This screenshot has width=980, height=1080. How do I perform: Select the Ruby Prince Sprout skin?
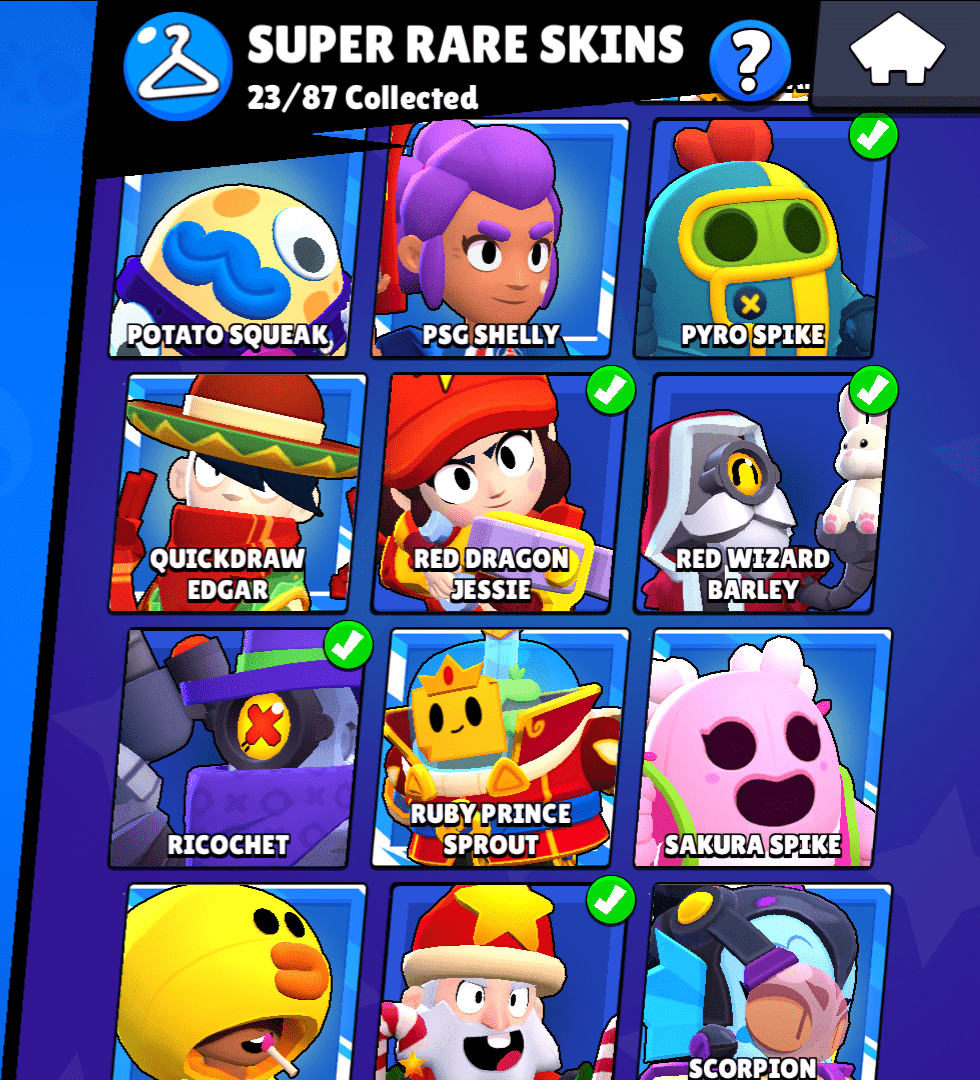[x=496, y=750]
